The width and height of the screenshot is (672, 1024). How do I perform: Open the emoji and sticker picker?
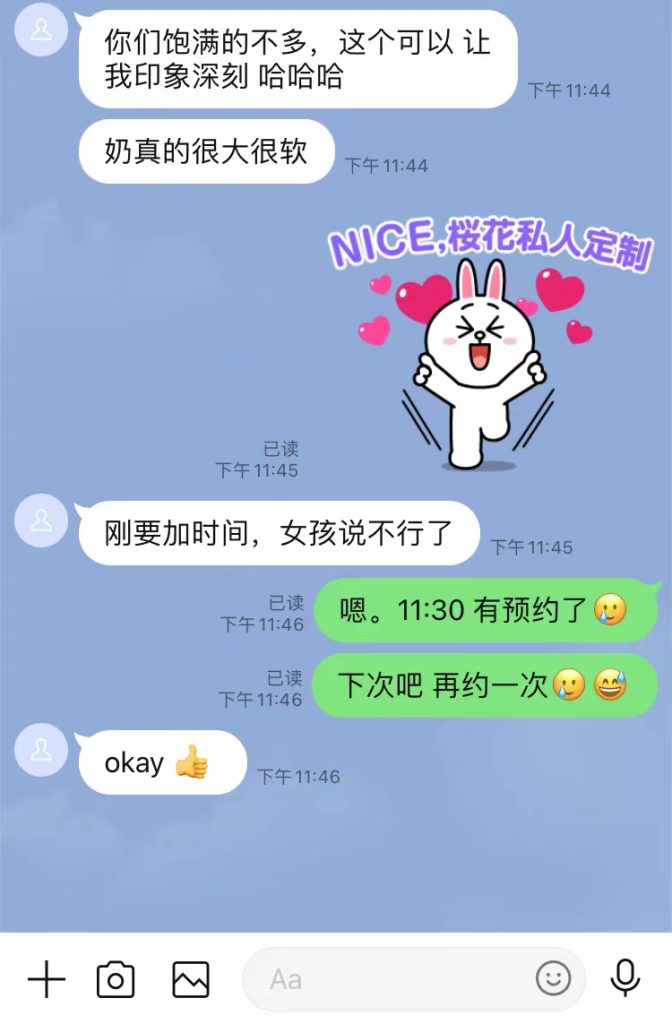553,978
